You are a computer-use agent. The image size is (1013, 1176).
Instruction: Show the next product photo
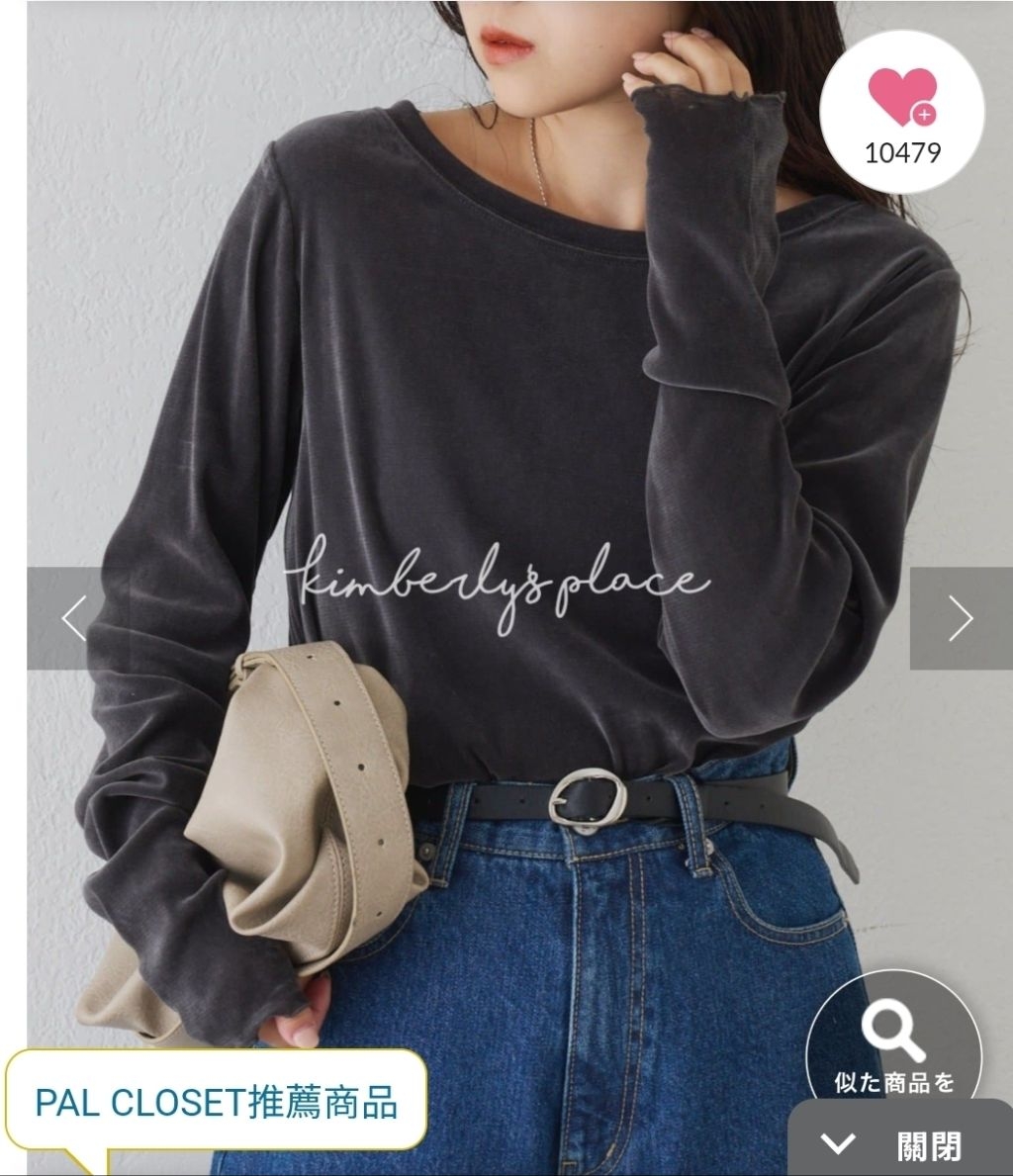961,618
